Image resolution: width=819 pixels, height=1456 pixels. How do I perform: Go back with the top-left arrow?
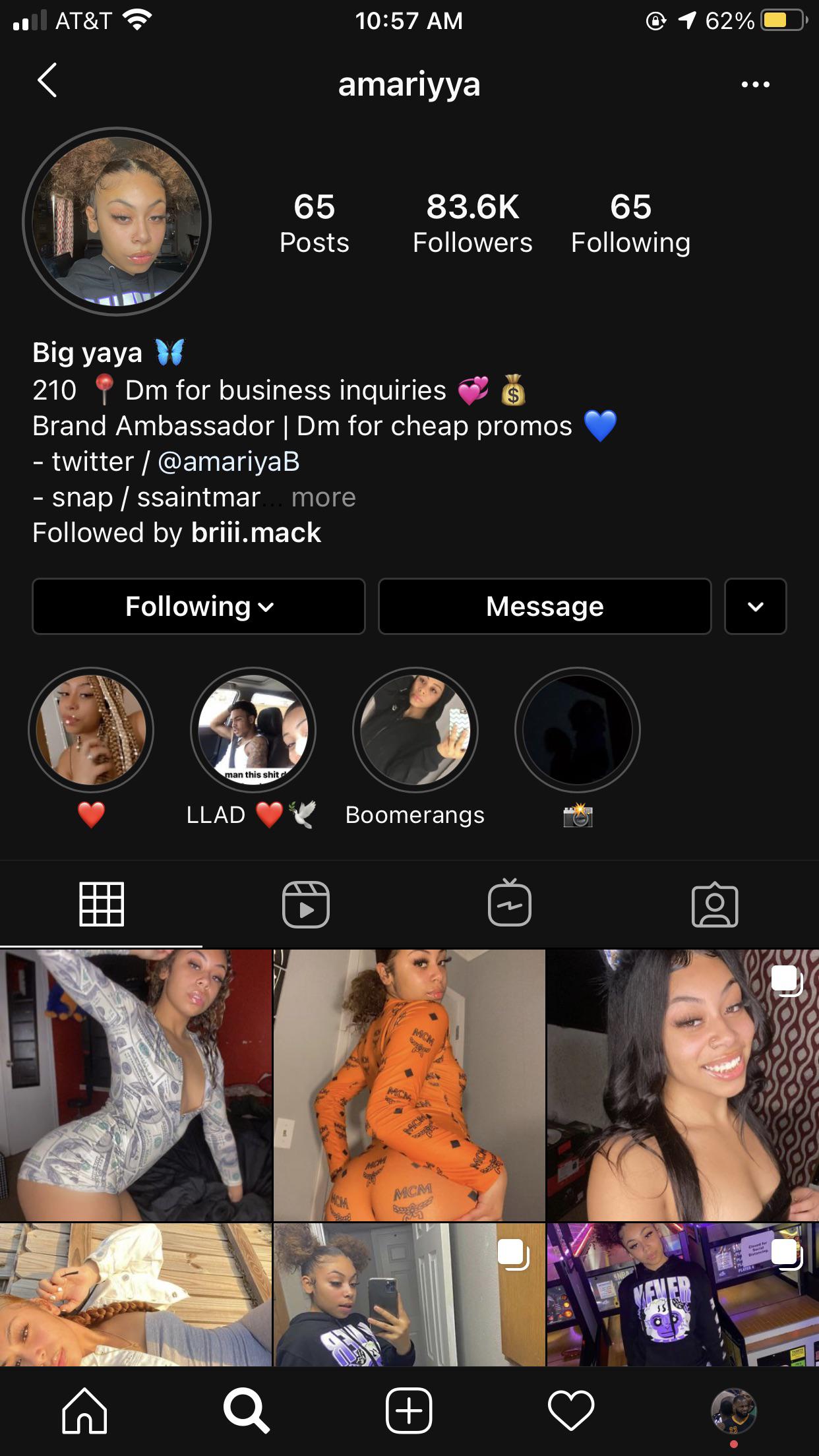47,81
